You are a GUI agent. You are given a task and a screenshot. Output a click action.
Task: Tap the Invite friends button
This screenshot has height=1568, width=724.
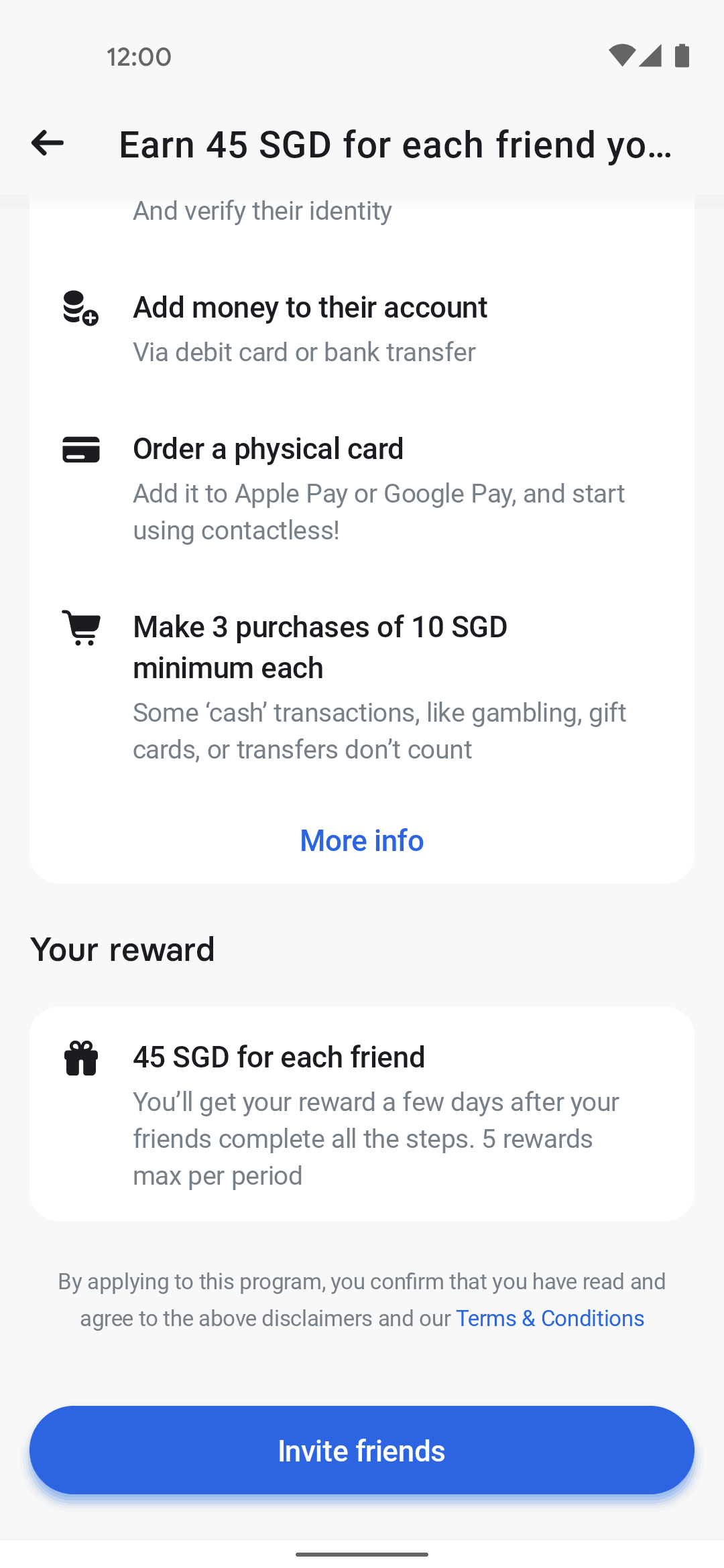tap(362, 1451)
